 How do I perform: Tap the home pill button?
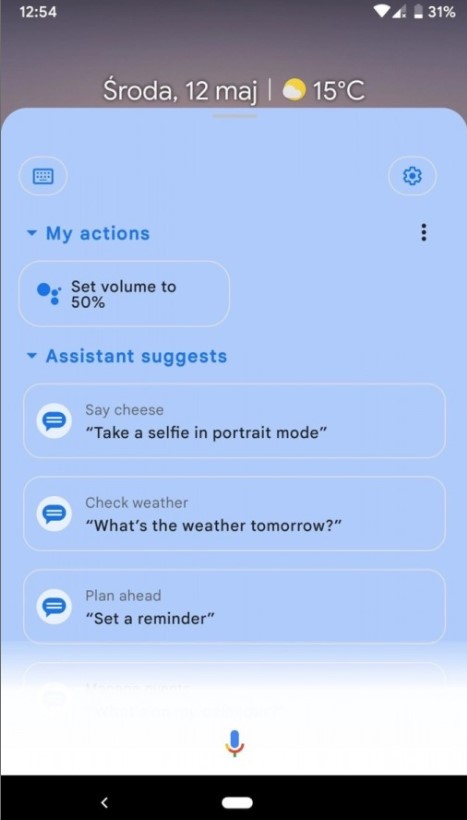[237, 802]
